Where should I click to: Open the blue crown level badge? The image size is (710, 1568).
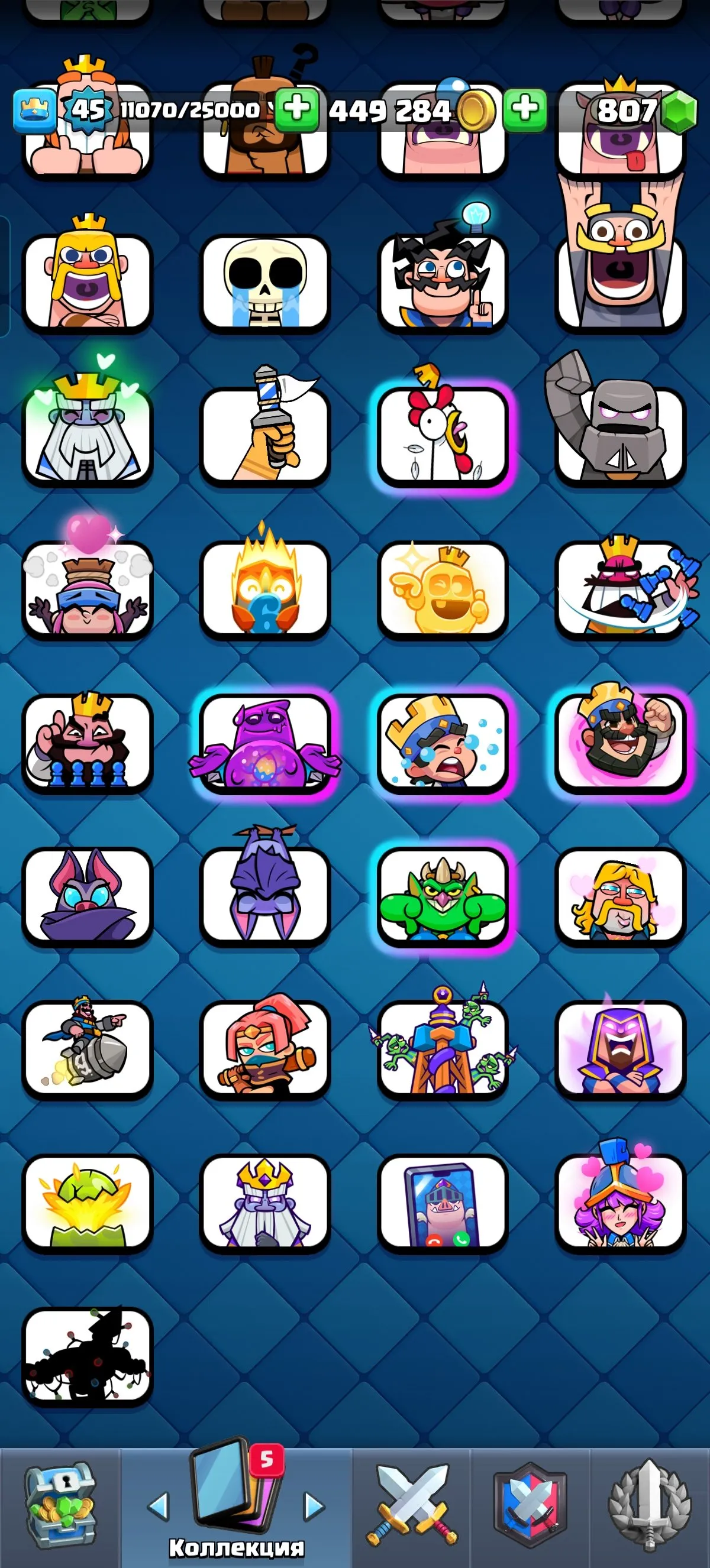click(x=35, y=111)
